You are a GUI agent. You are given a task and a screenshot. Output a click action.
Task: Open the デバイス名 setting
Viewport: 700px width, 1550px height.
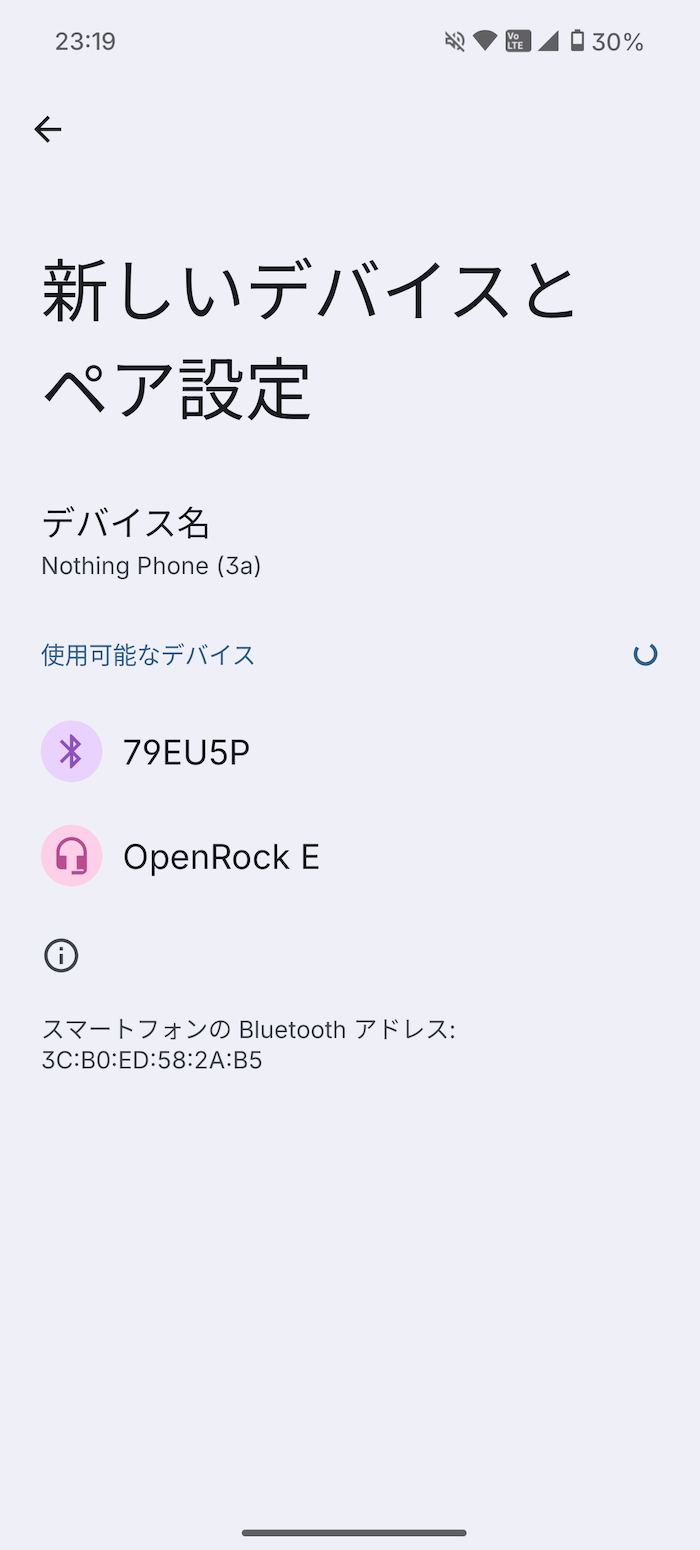click(x=150, y=541)
